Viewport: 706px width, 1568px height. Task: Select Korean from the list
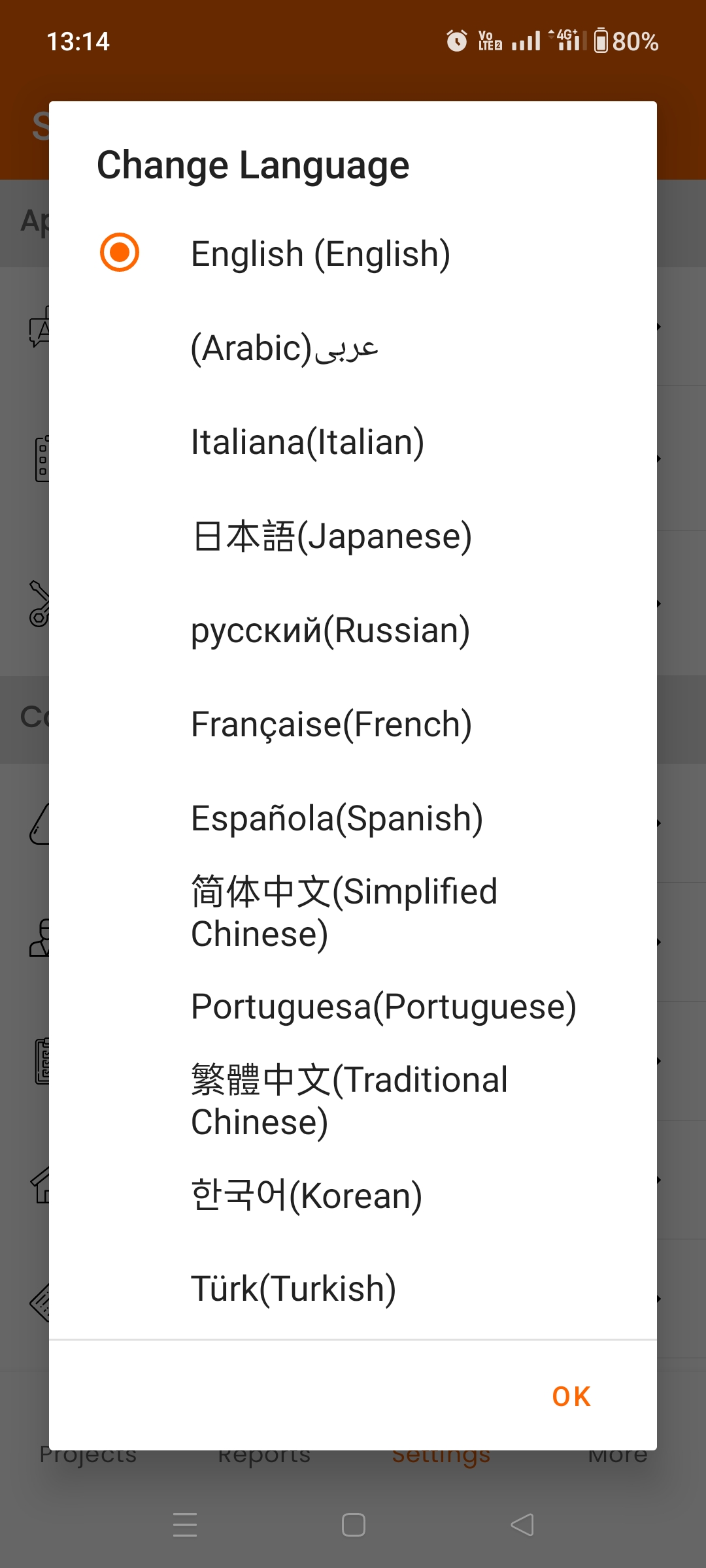coord(306,1194)
